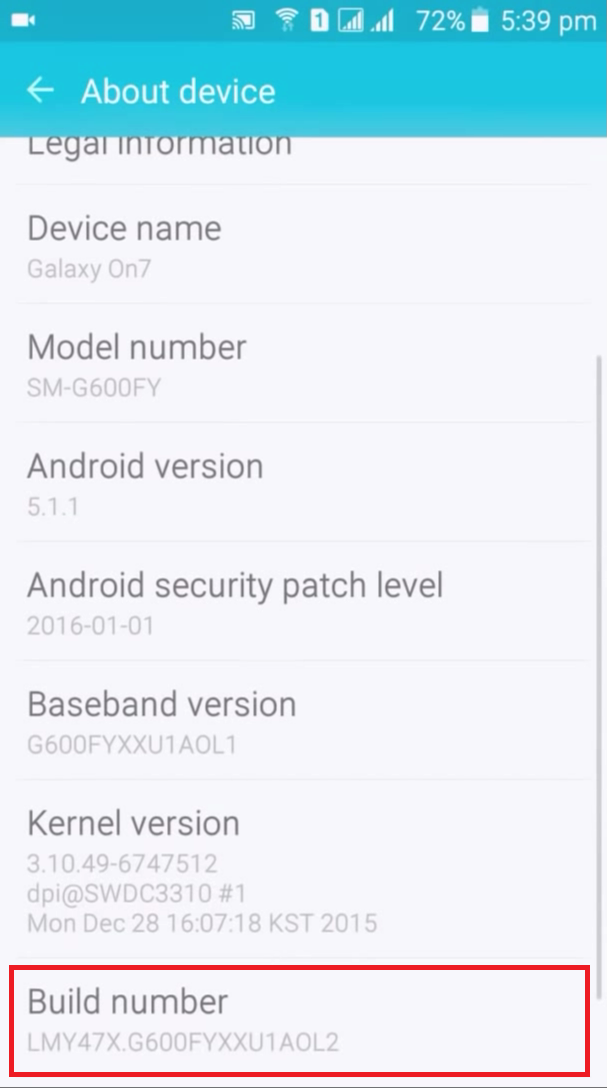Tap the Build number row

click(x=300, y=1019)
